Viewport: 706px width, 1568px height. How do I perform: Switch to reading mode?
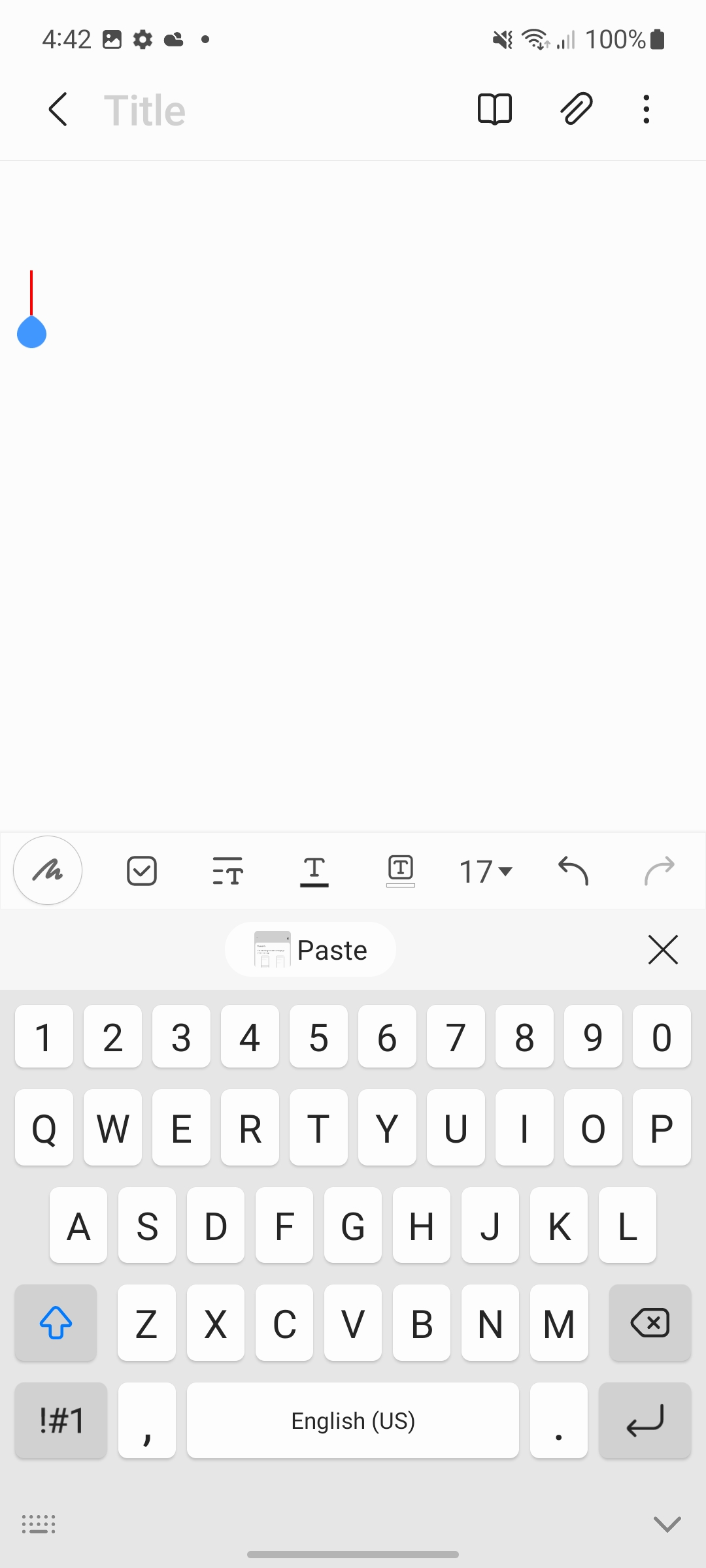coord(495,109)
